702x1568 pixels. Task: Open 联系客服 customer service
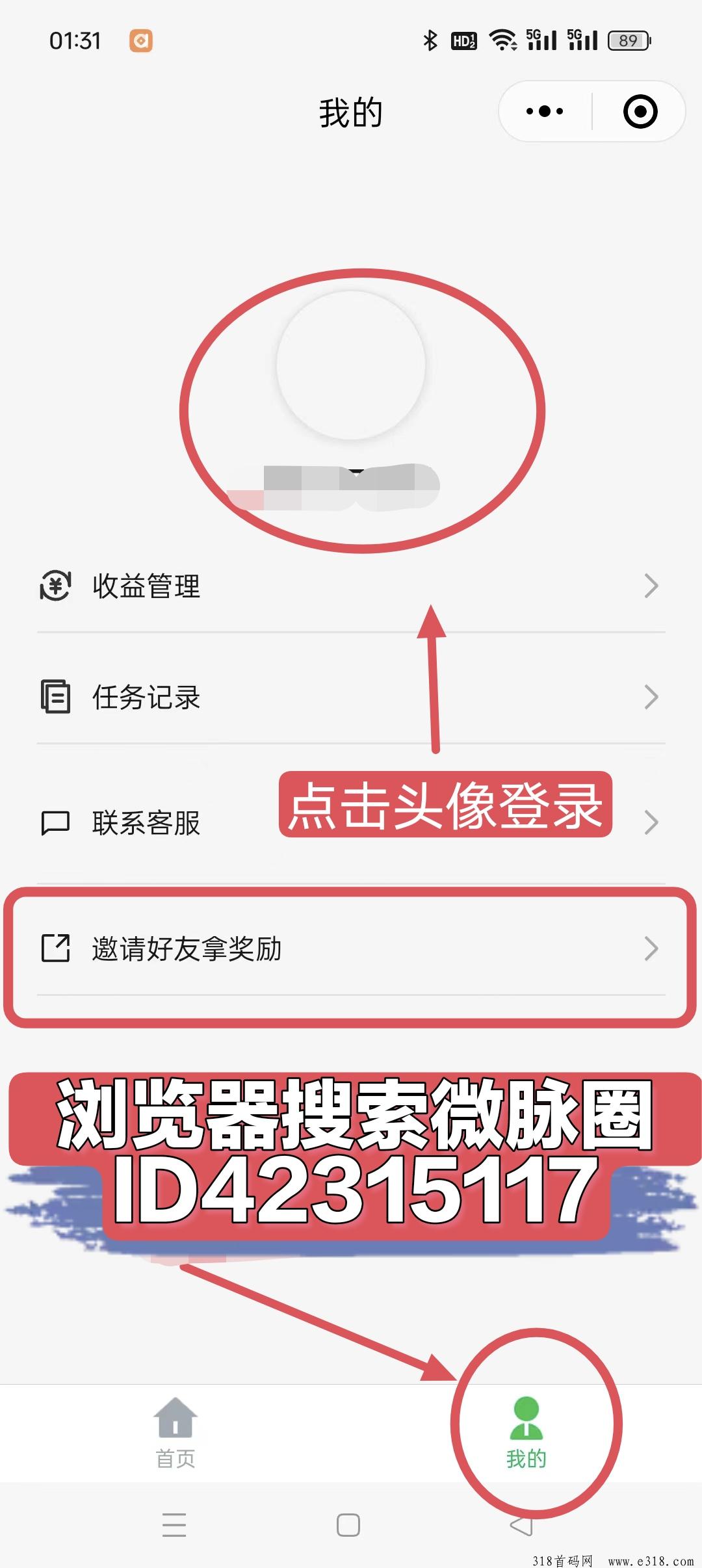coord(146,823)
